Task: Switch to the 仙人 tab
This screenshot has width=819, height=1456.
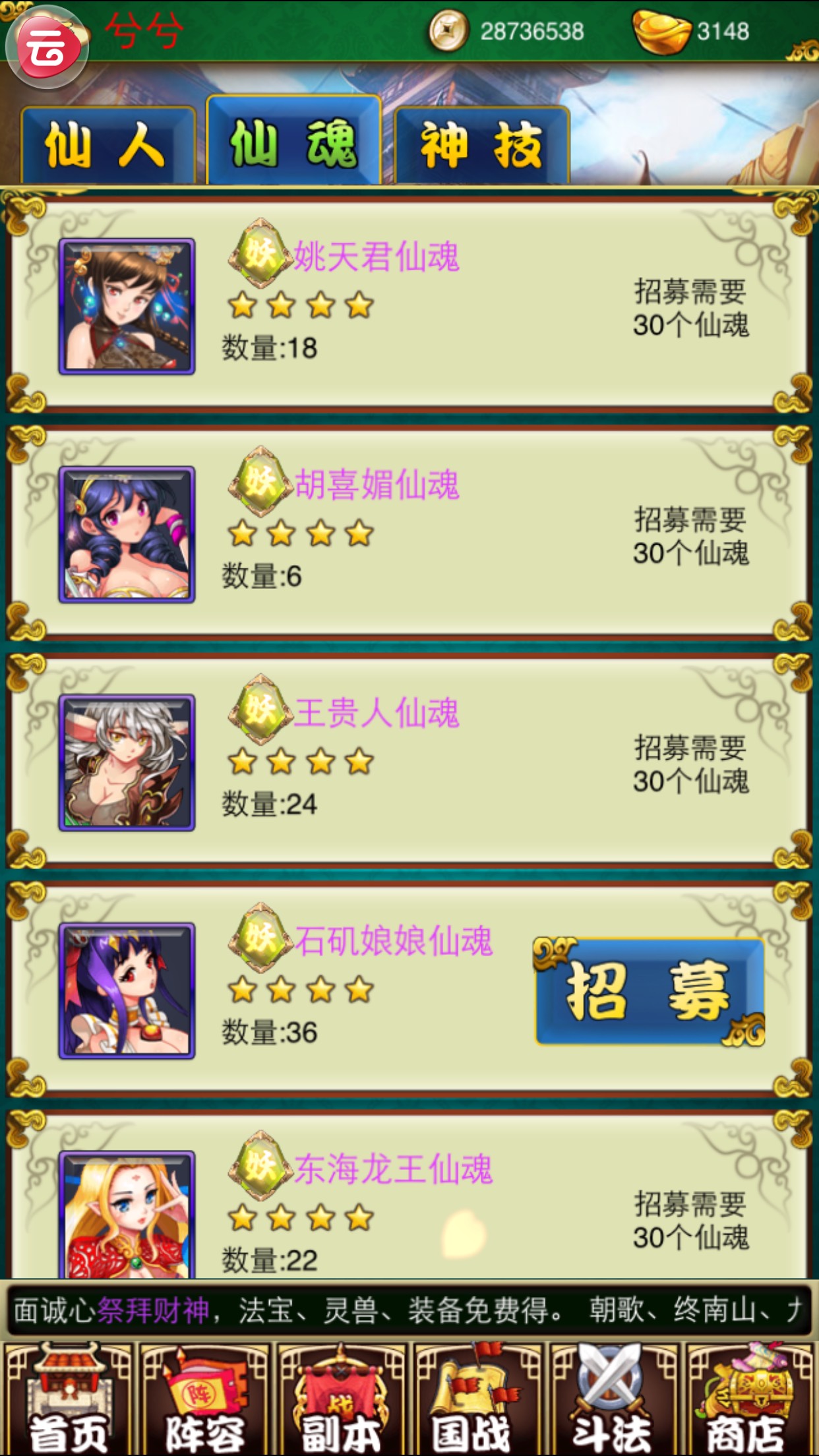Action: [107, 146]
